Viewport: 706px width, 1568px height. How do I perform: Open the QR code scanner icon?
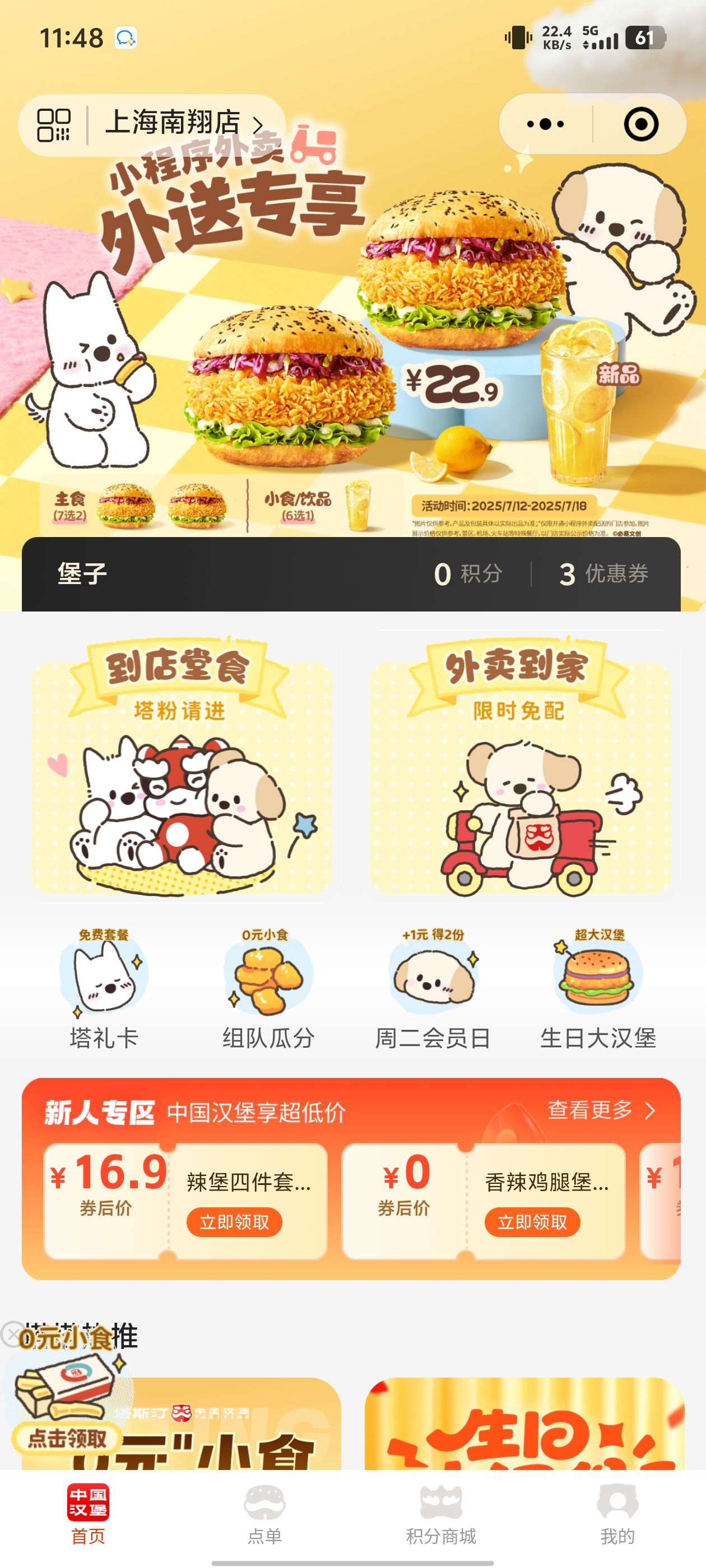point(54,125)
